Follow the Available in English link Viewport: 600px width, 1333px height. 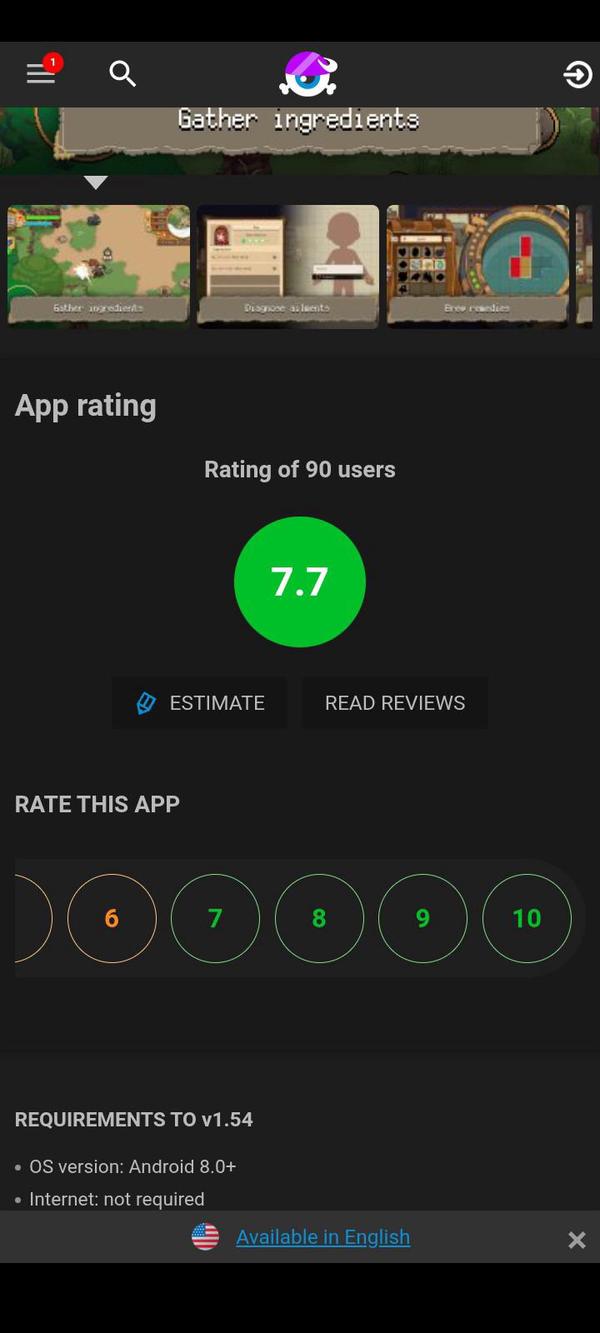[322, 1237]
